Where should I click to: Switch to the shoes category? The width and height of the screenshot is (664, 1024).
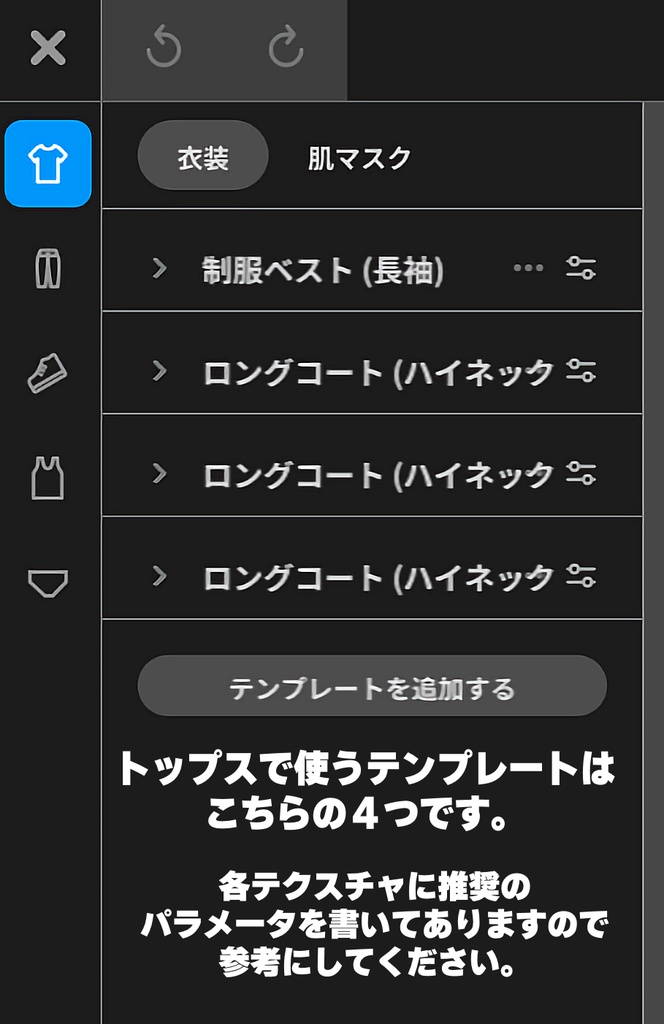(x=48, y=374)
